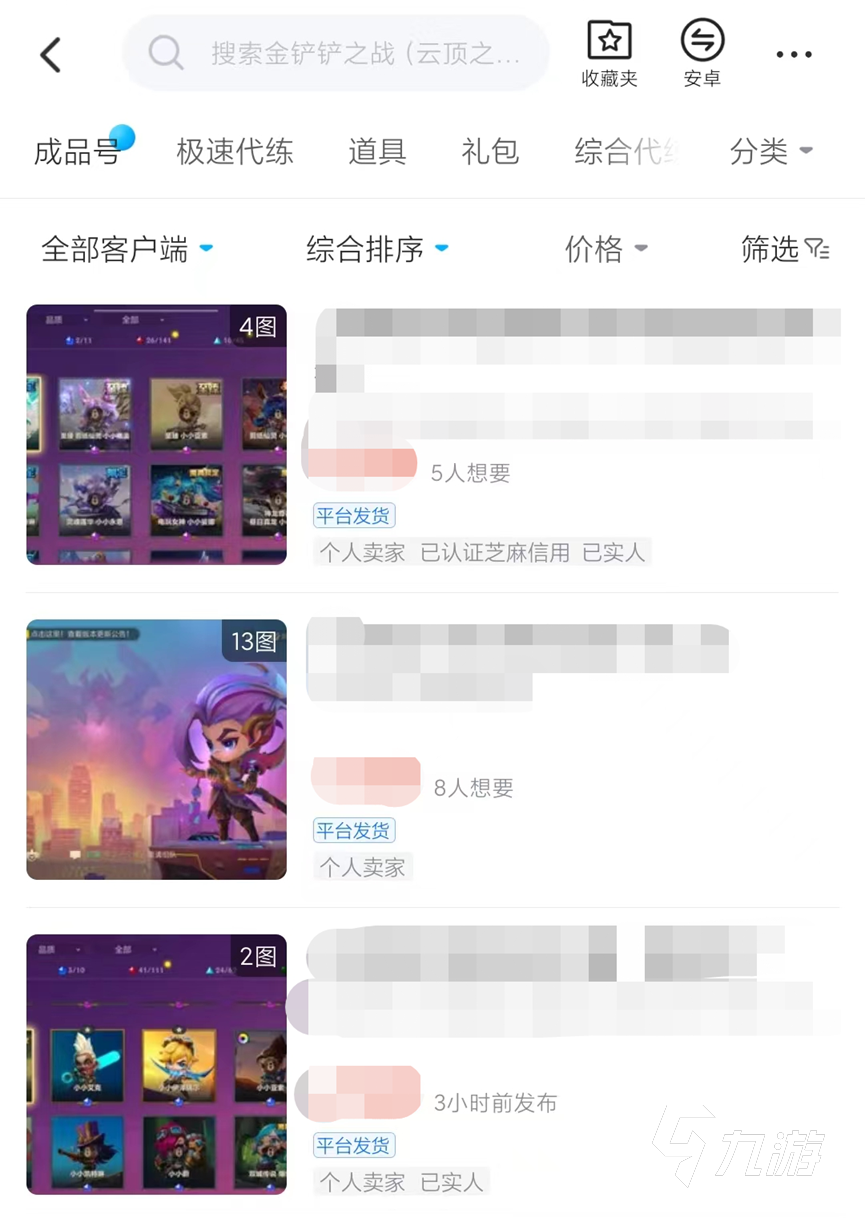Screen dimensions: 865x1218
Task: Open the listing with 4图 thumbnail
Action: (157, 434)
